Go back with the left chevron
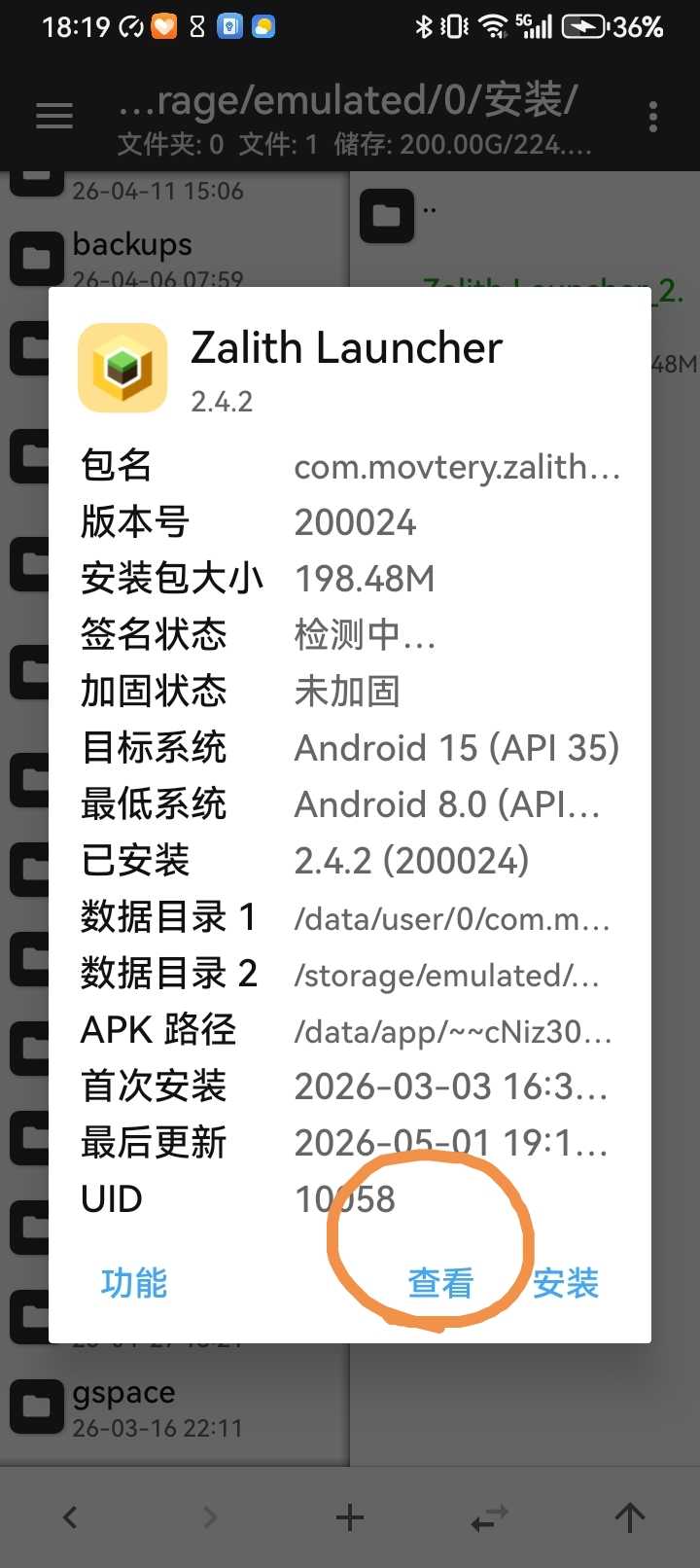The width and height of the screenshot is (700, 1568). [70, 1517]
